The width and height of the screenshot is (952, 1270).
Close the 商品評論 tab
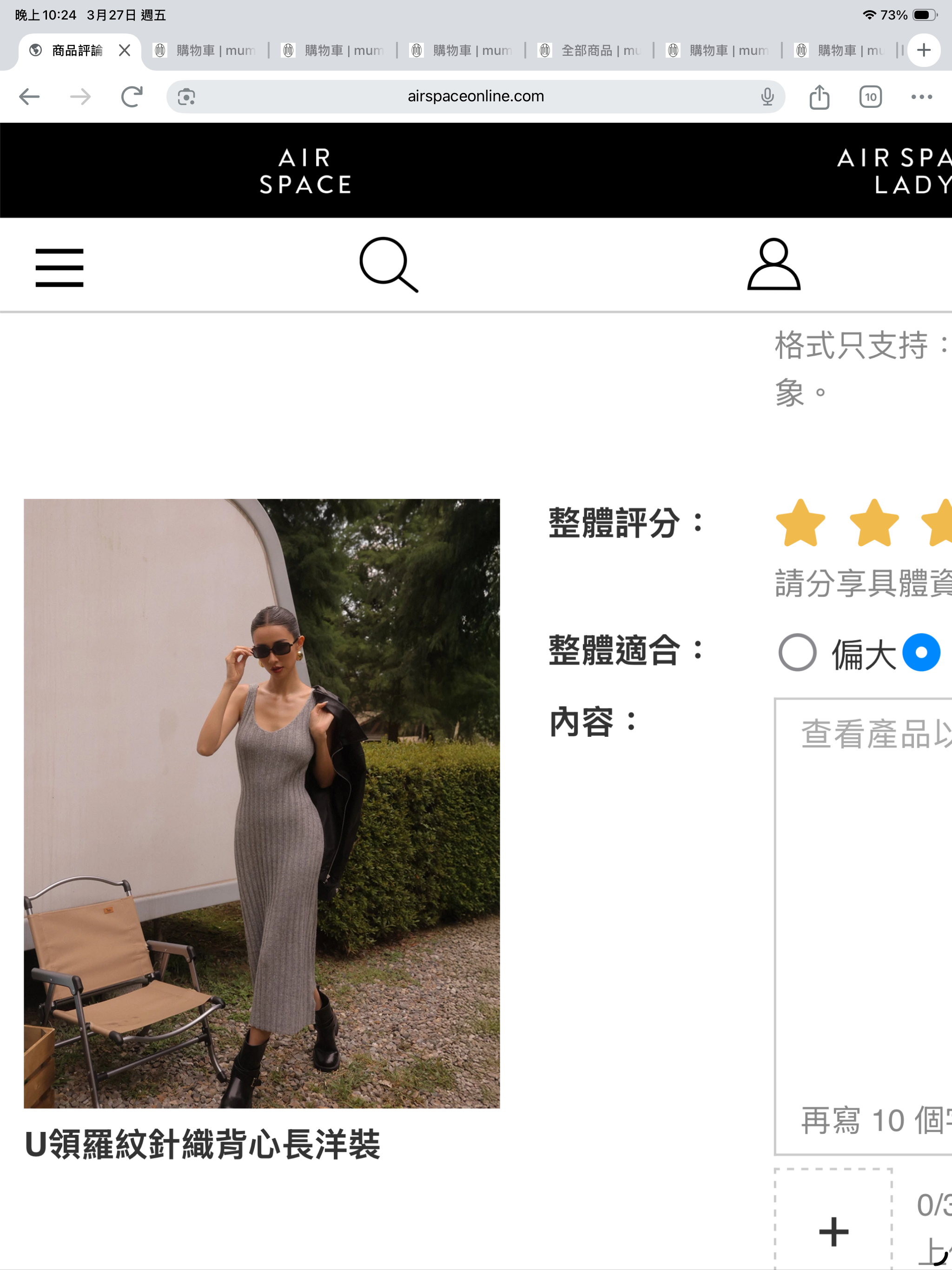tap(124, 51)
